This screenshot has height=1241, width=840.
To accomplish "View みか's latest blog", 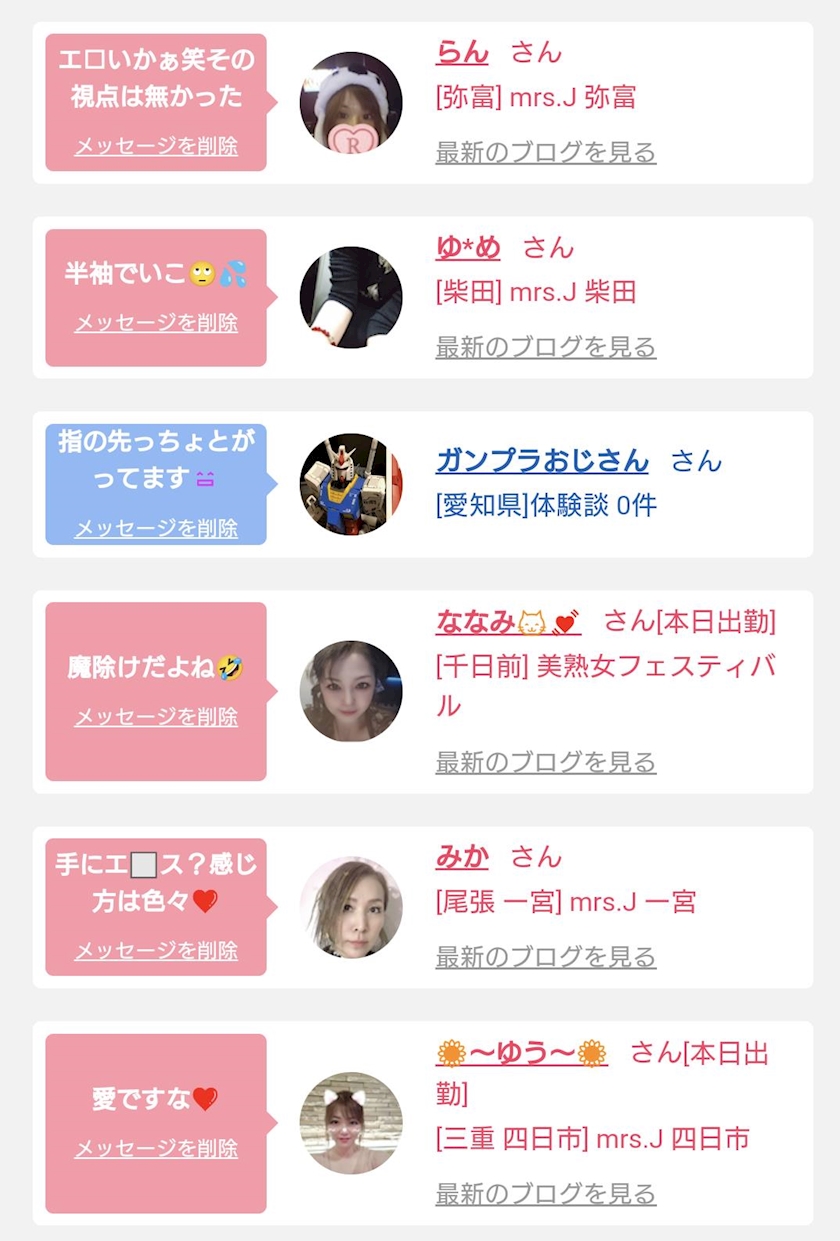I will coord(546,958).
